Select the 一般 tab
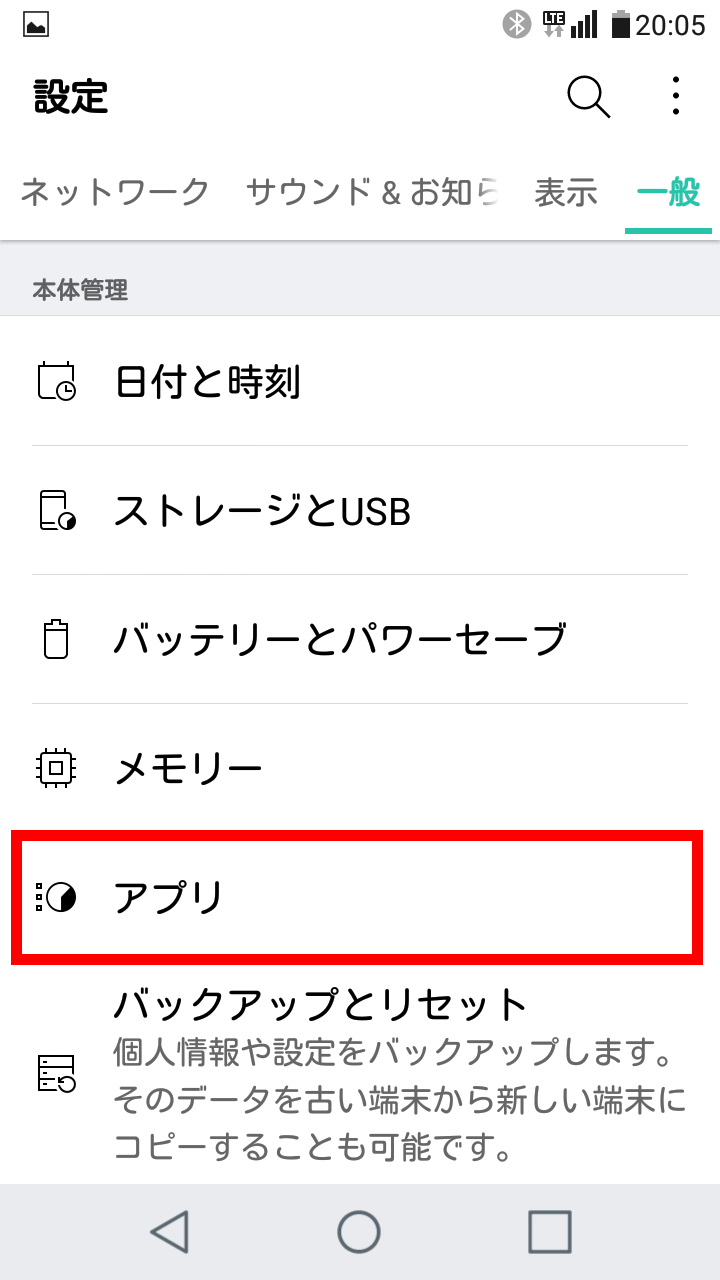720x1280 pixels. [x=669, y=191]
